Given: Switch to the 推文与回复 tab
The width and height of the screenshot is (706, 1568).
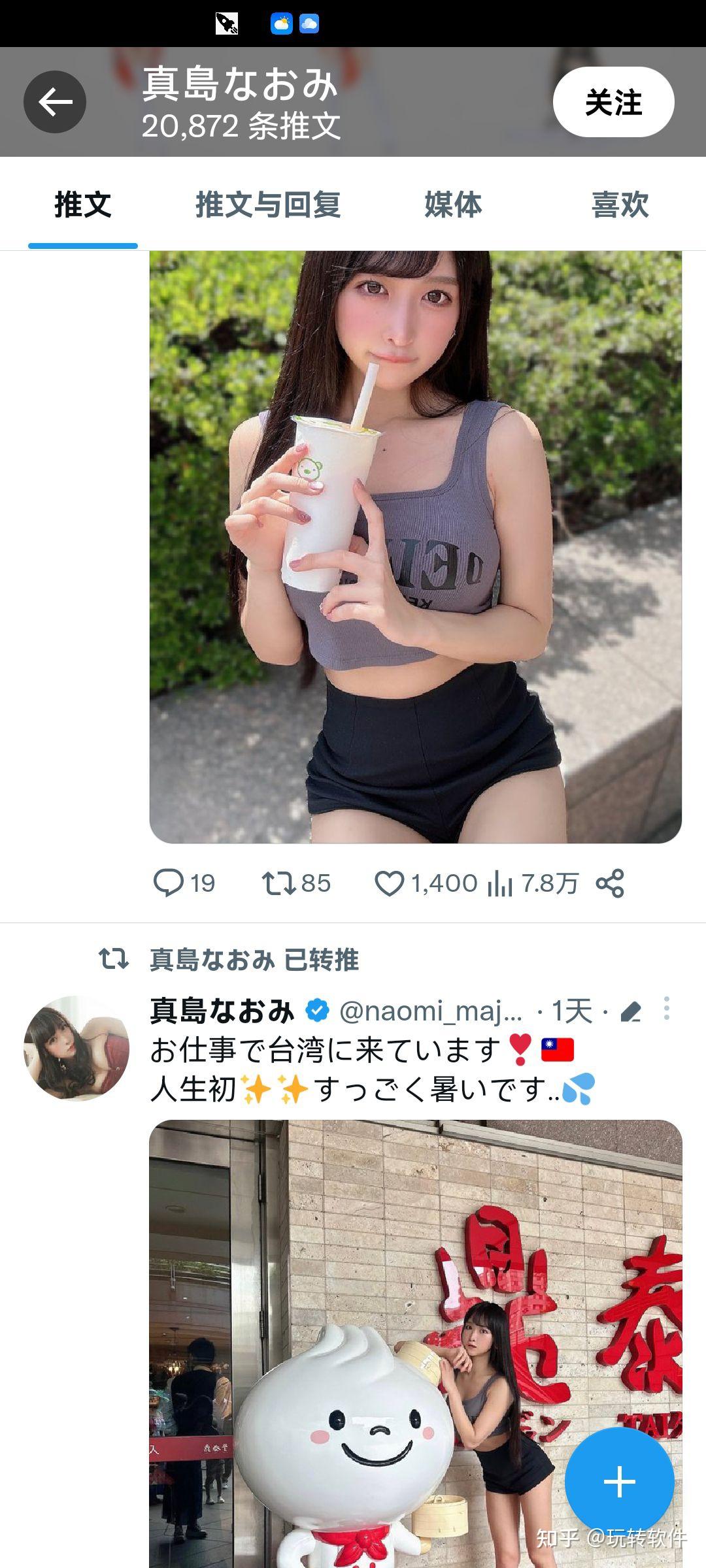Looking at the screenshot, I should (268, 204).
